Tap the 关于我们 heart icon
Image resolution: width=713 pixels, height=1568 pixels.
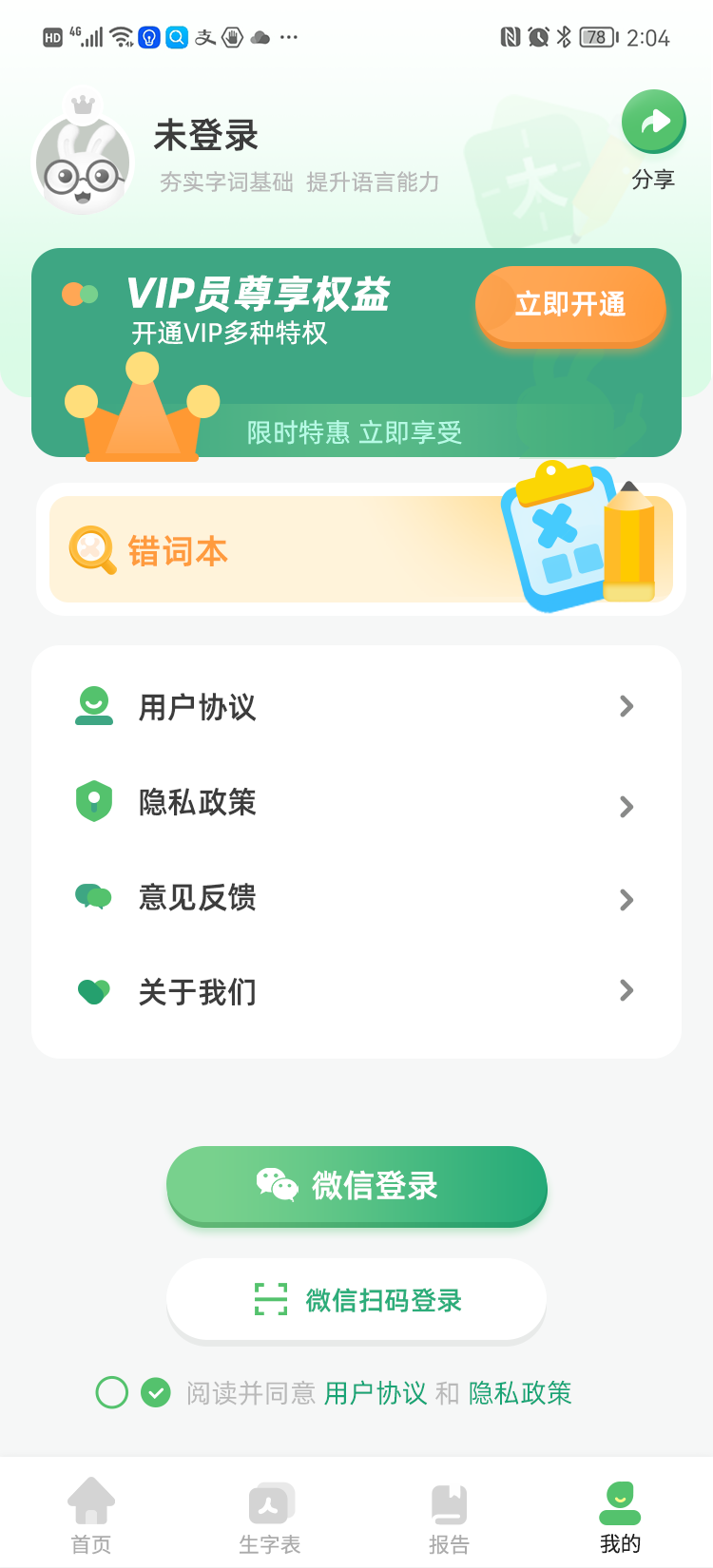[x=92, y=991]
